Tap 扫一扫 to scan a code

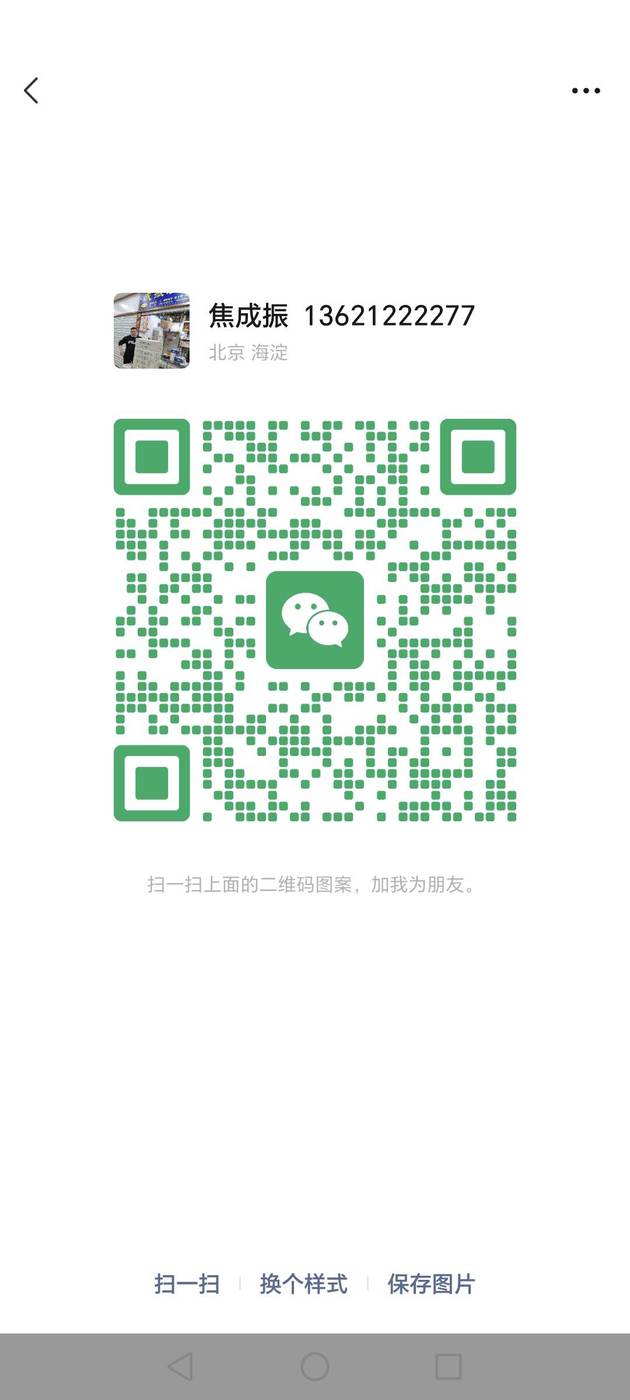(187, 1284)
